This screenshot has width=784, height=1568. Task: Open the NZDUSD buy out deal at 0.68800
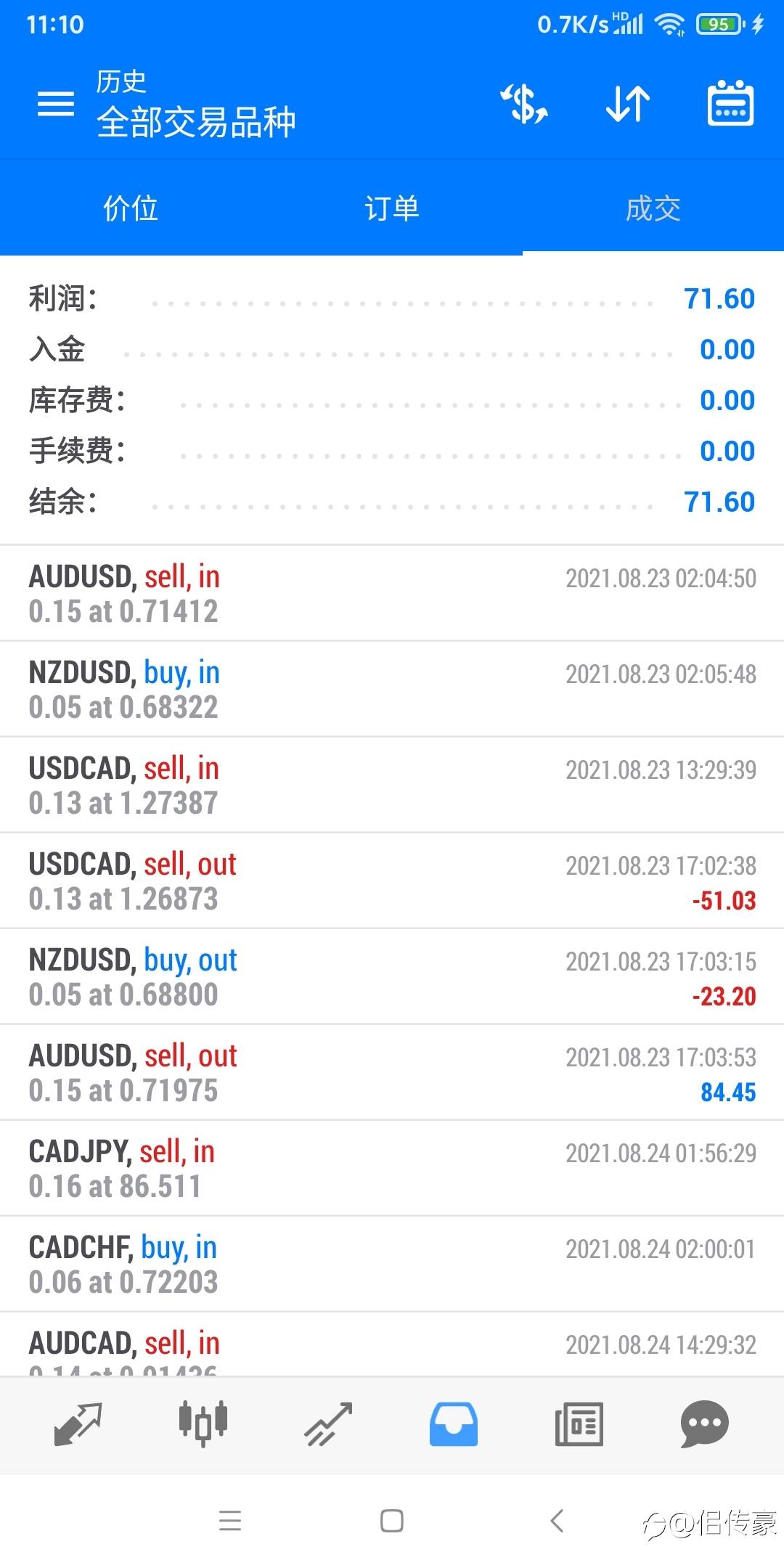(x=392, y=976)
